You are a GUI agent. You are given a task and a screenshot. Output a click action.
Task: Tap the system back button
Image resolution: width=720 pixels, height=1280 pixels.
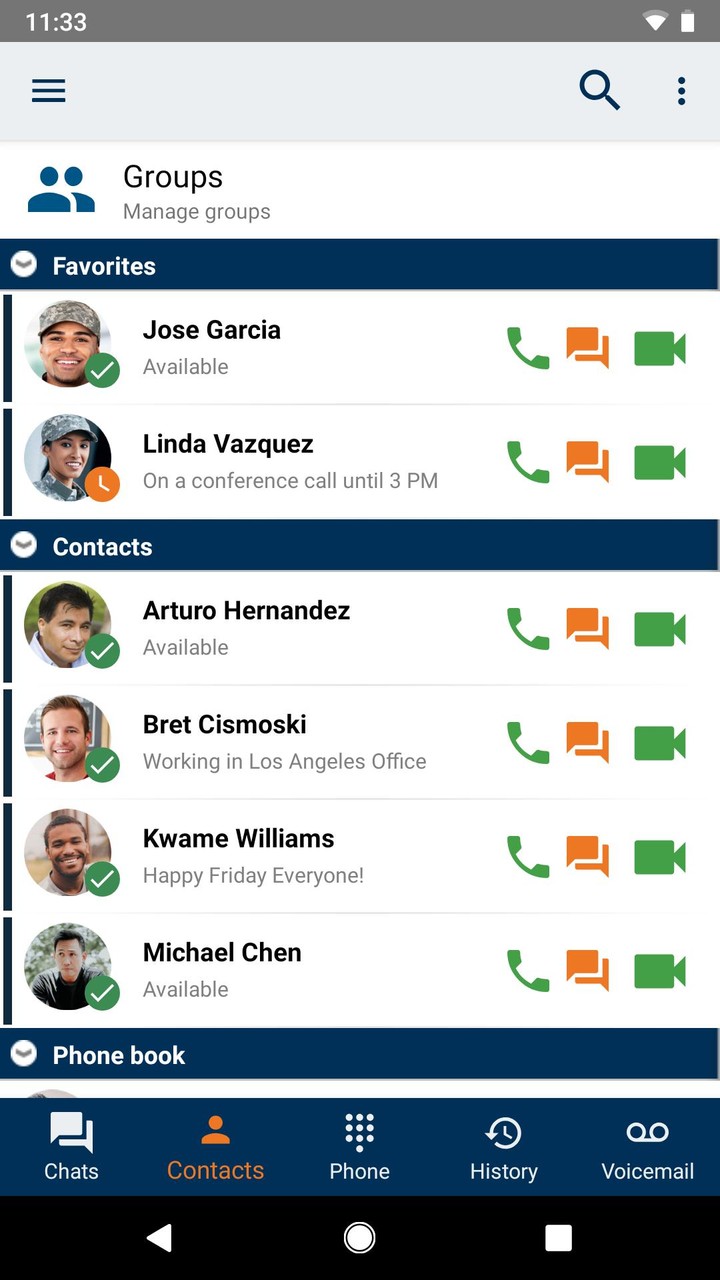(x=159, y=1238)
